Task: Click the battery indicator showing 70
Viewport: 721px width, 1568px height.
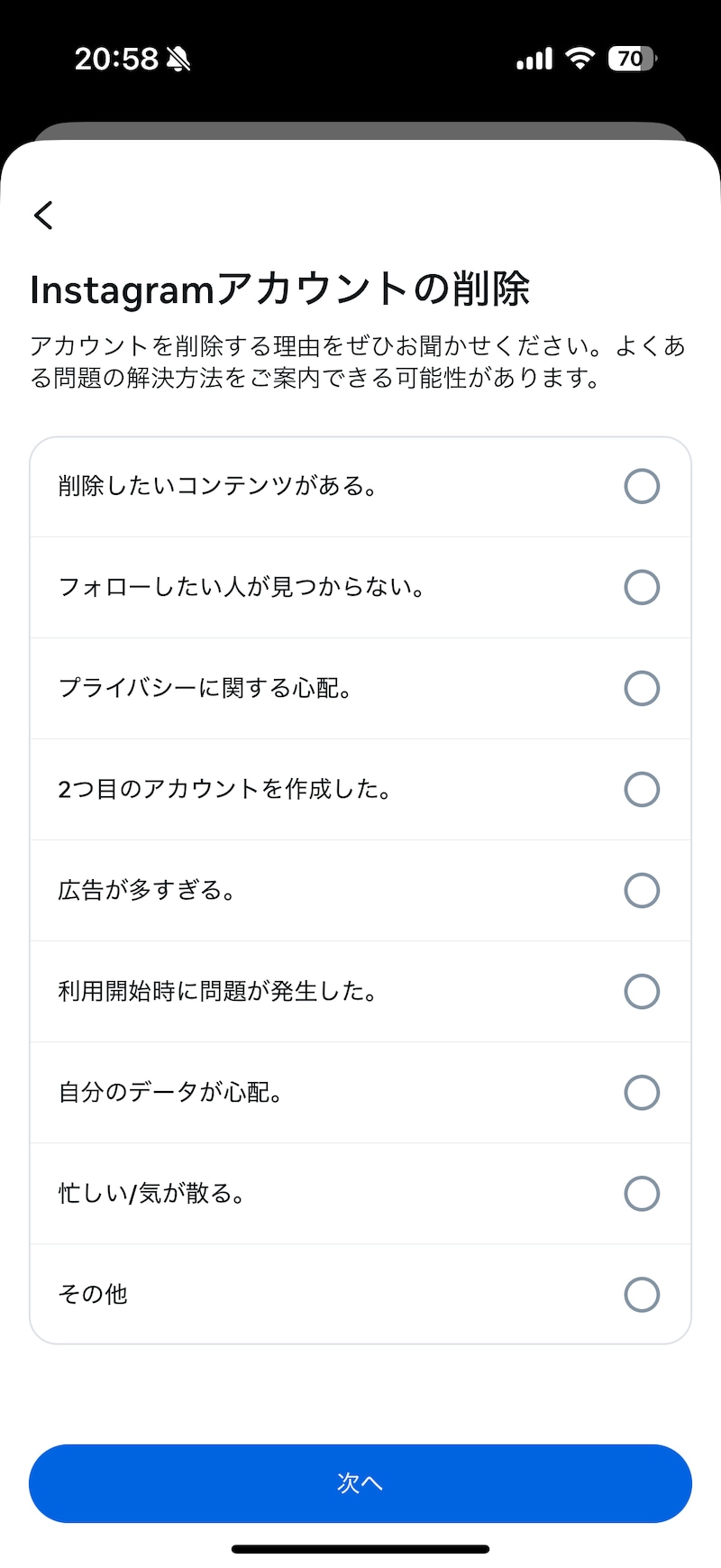Action: pyautogui.click(x=633, y=57)
